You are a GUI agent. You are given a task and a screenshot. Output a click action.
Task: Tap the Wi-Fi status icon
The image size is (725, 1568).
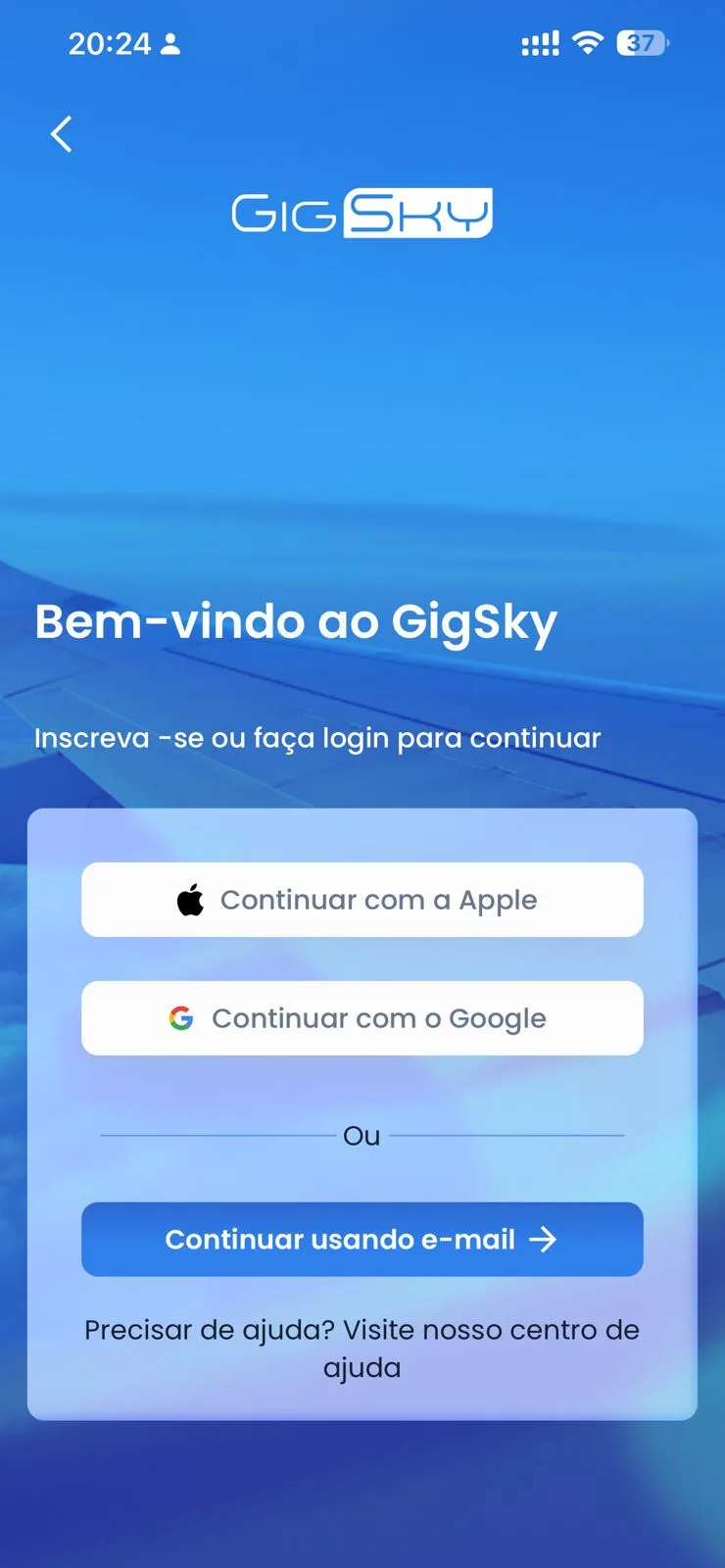tap(586, 43)
